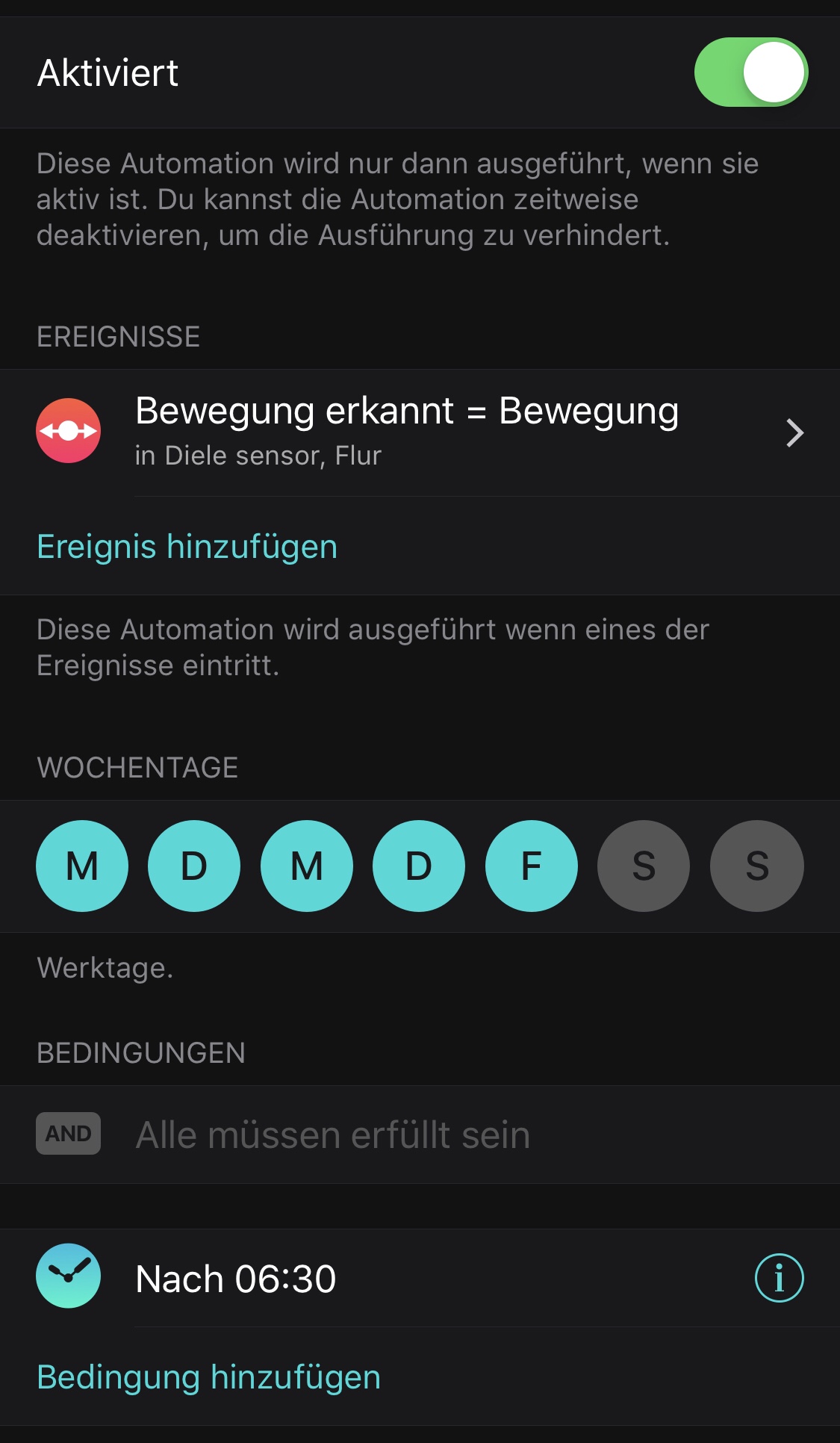Deselect Thursday in Wochentage

(x=419, y=866)
